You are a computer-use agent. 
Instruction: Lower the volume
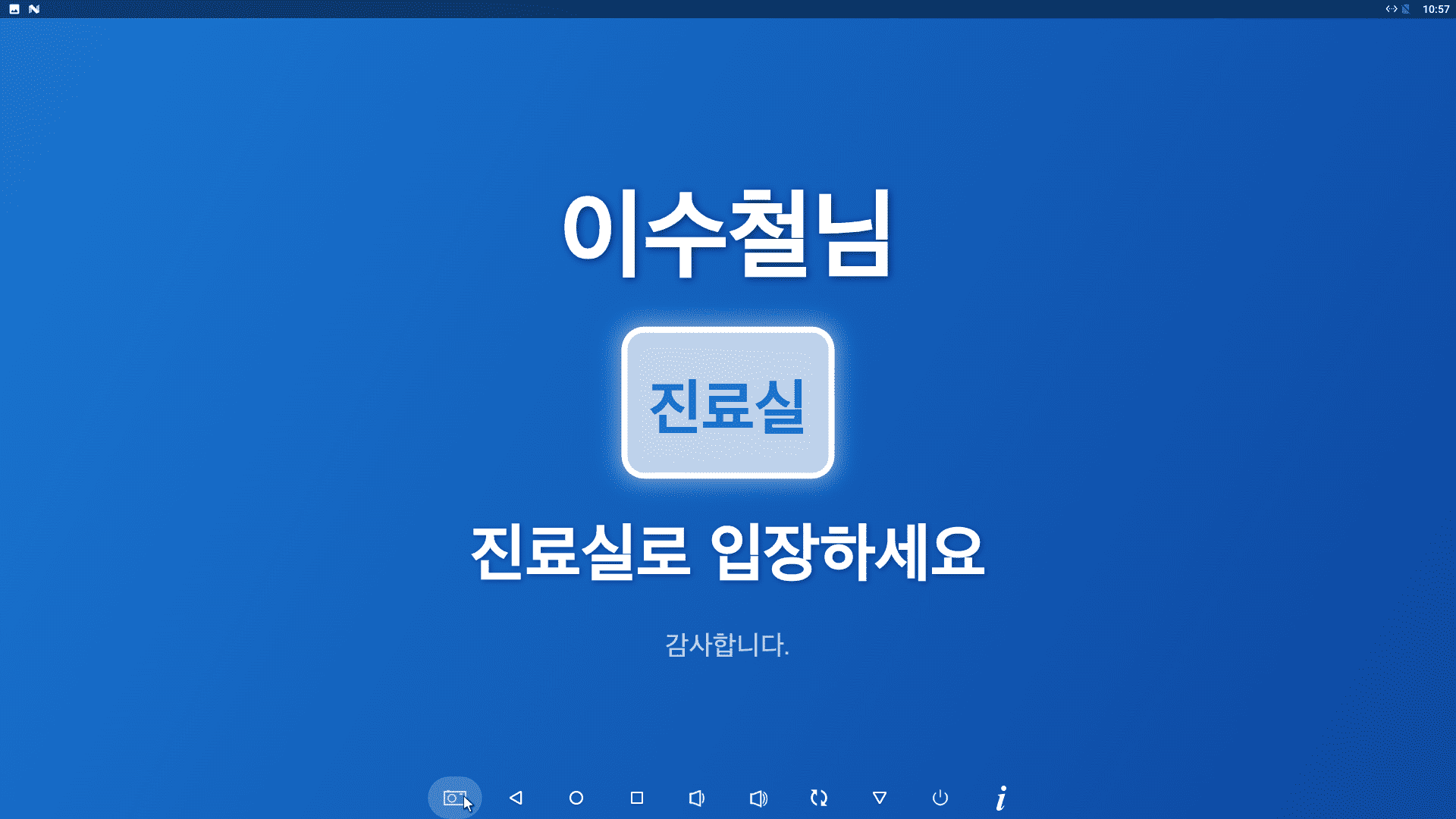pyautogui.click(x=697, y=798)
